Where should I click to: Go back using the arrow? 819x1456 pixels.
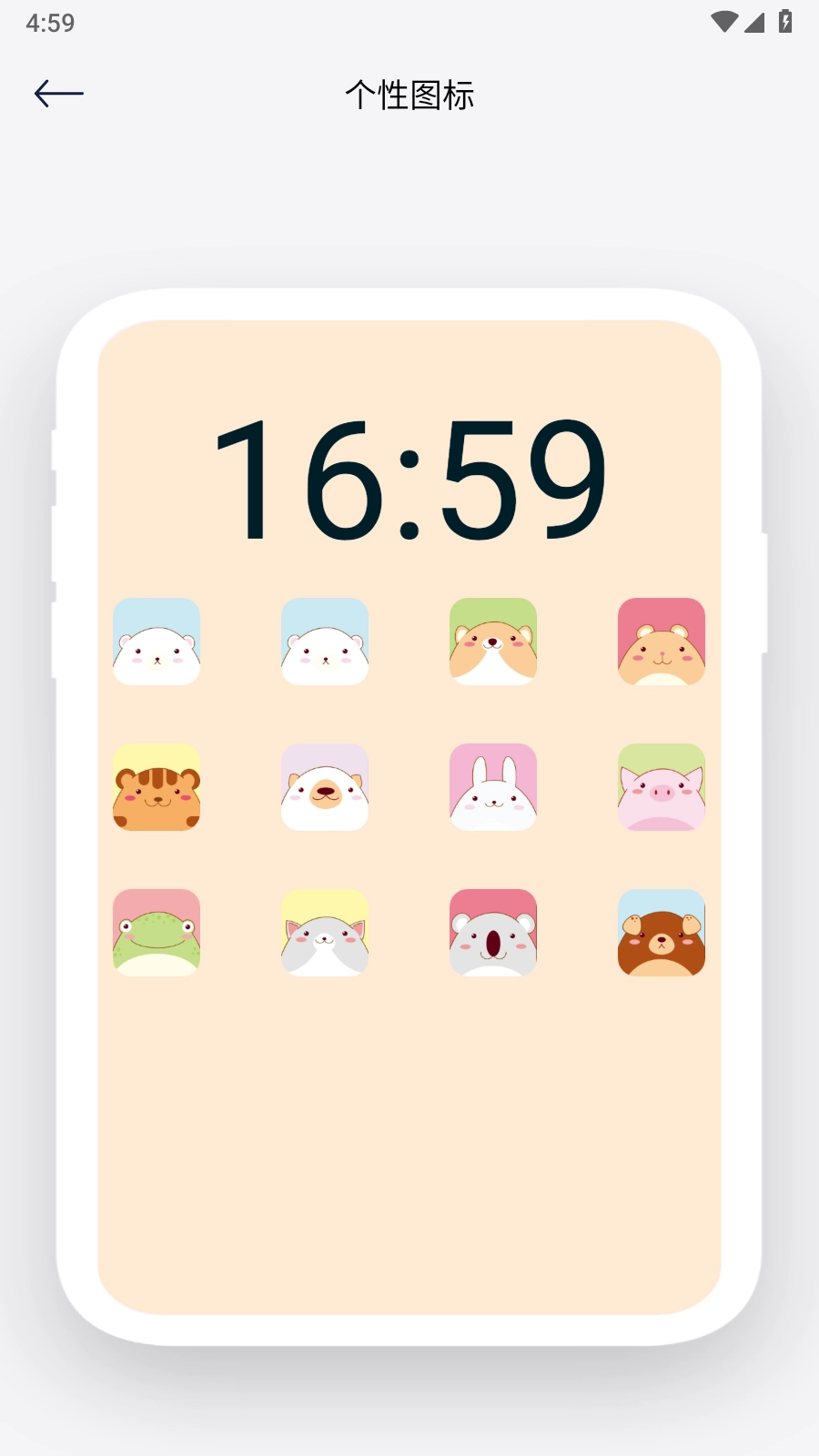(x=59, y=94)
